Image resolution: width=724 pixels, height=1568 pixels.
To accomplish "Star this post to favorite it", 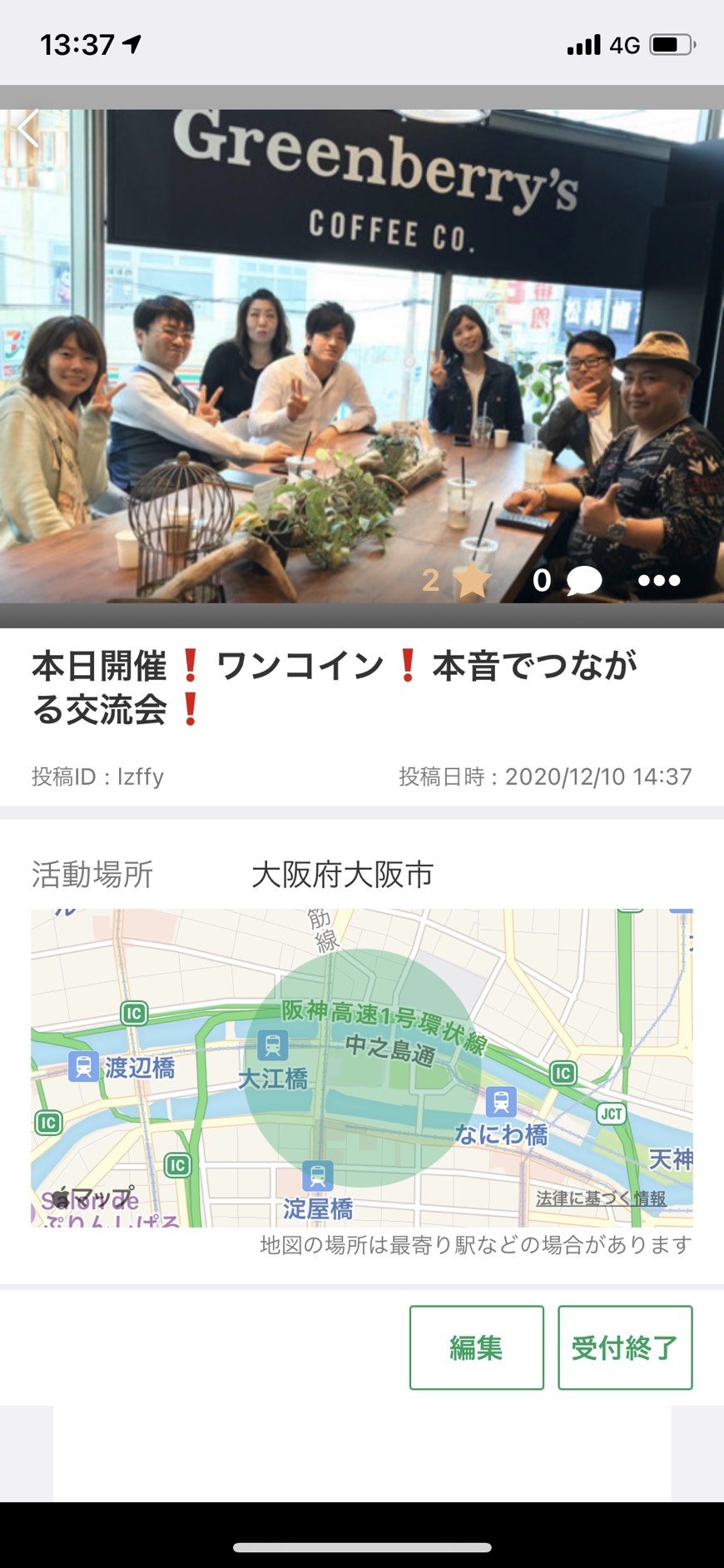I will coord(472,579).
